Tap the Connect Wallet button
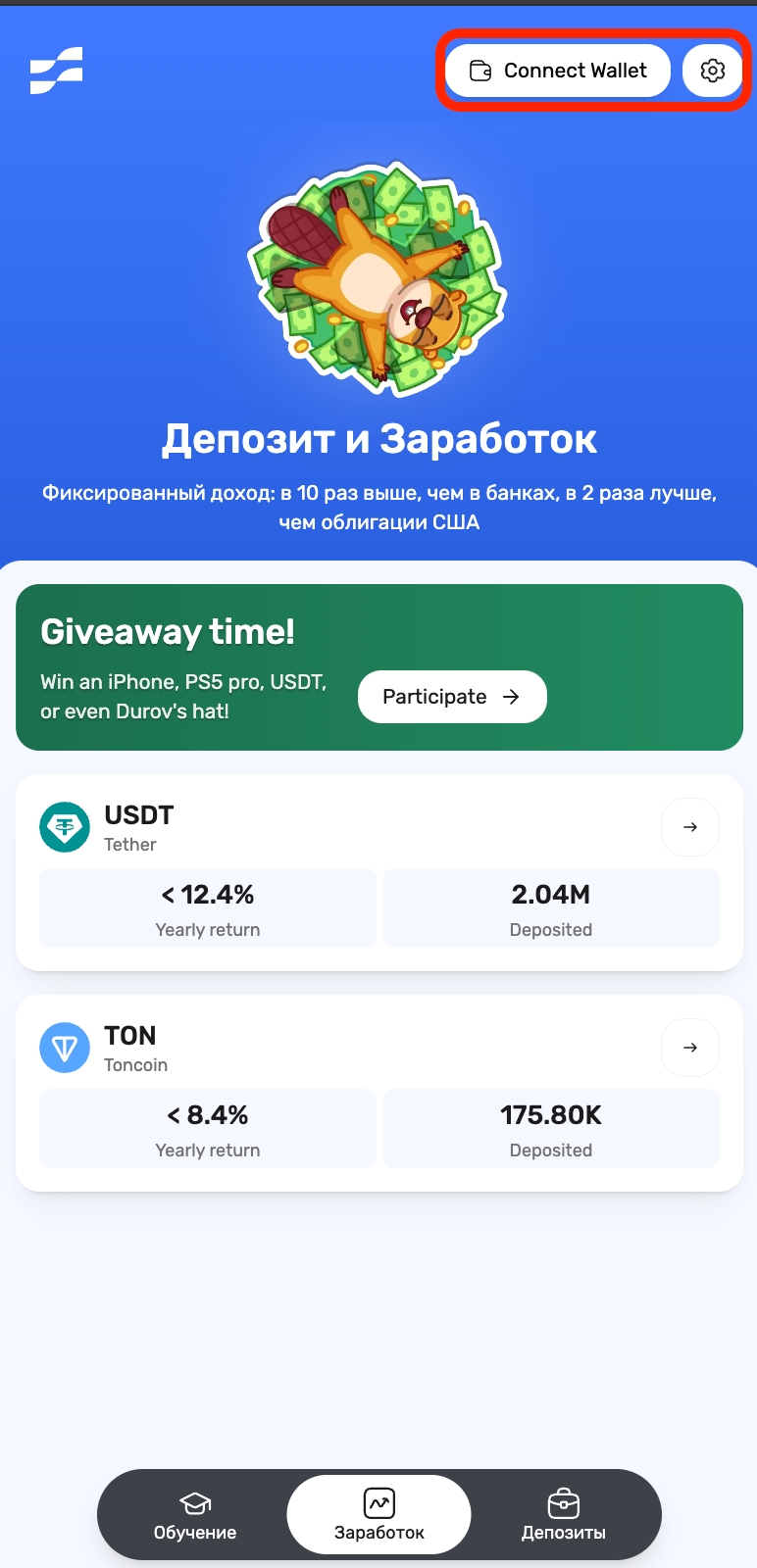The image size is (757, 1568). point(557,71)
